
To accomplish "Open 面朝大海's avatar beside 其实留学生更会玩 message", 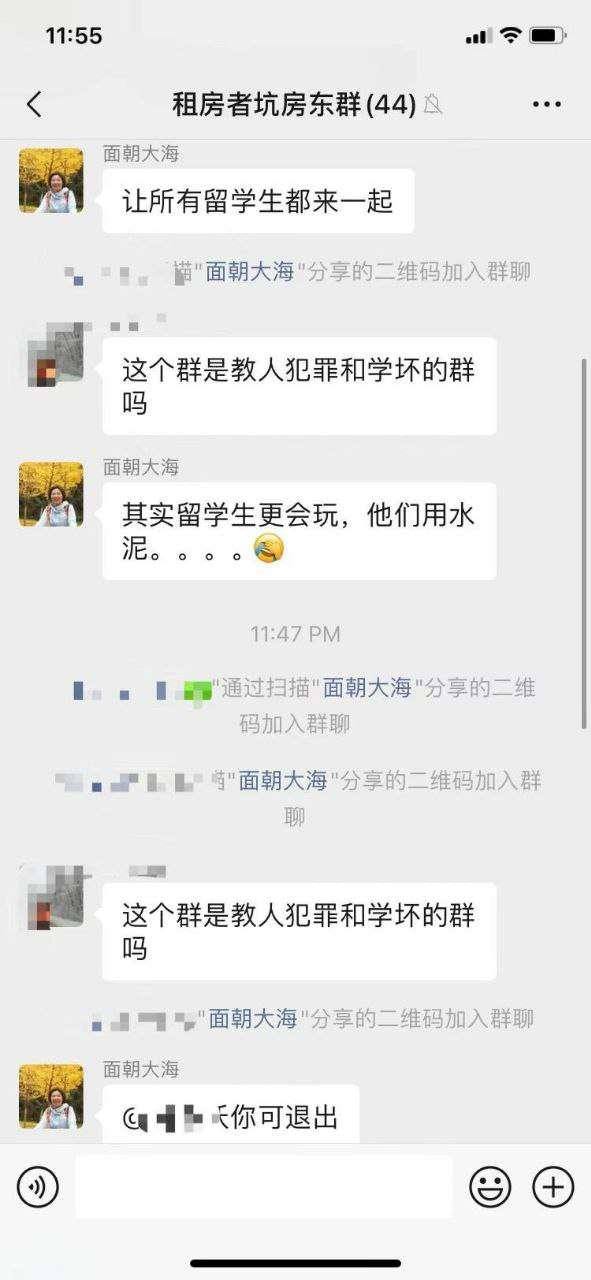I will [x=51, y=494].
